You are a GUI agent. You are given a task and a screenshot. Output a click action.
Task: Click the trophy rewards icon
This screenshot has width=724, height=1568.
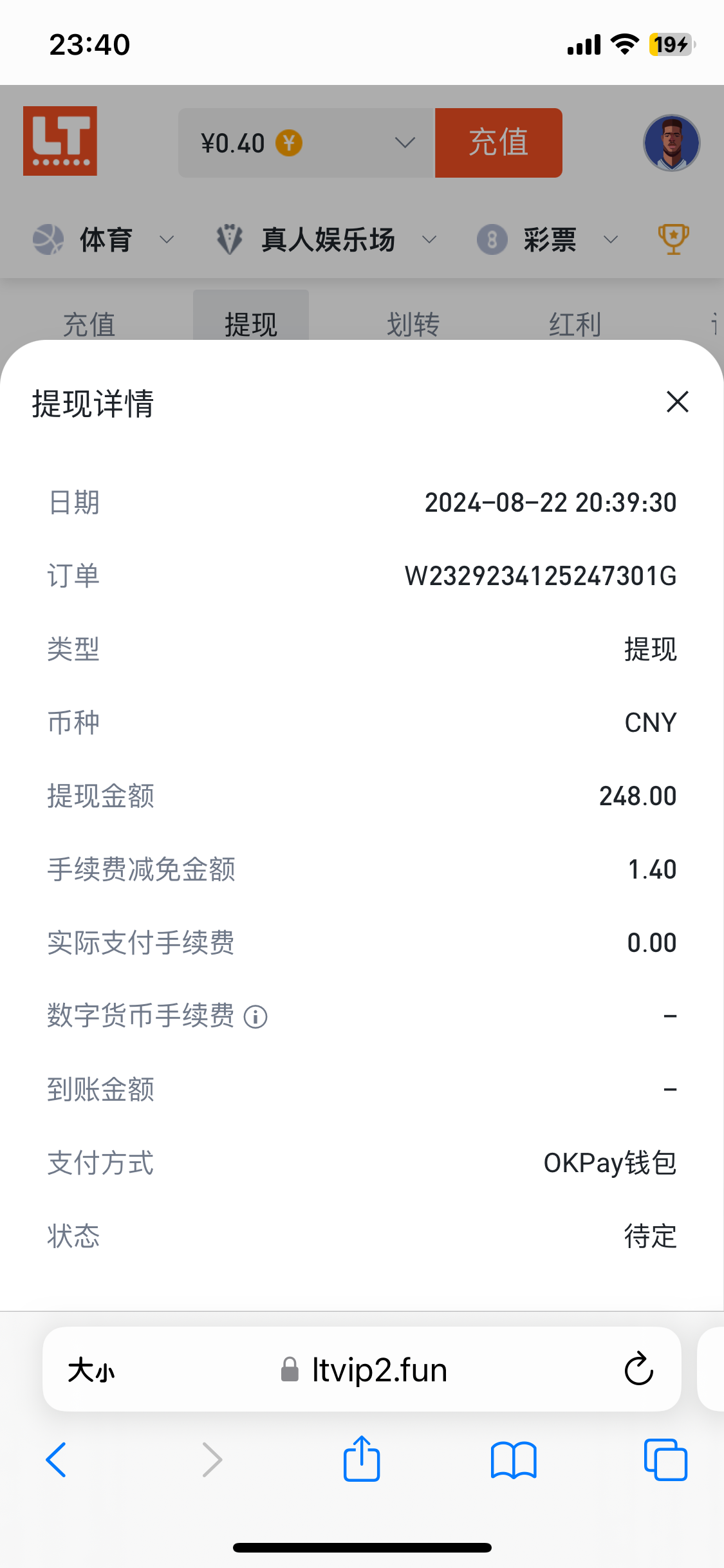(x=672, y=238)
